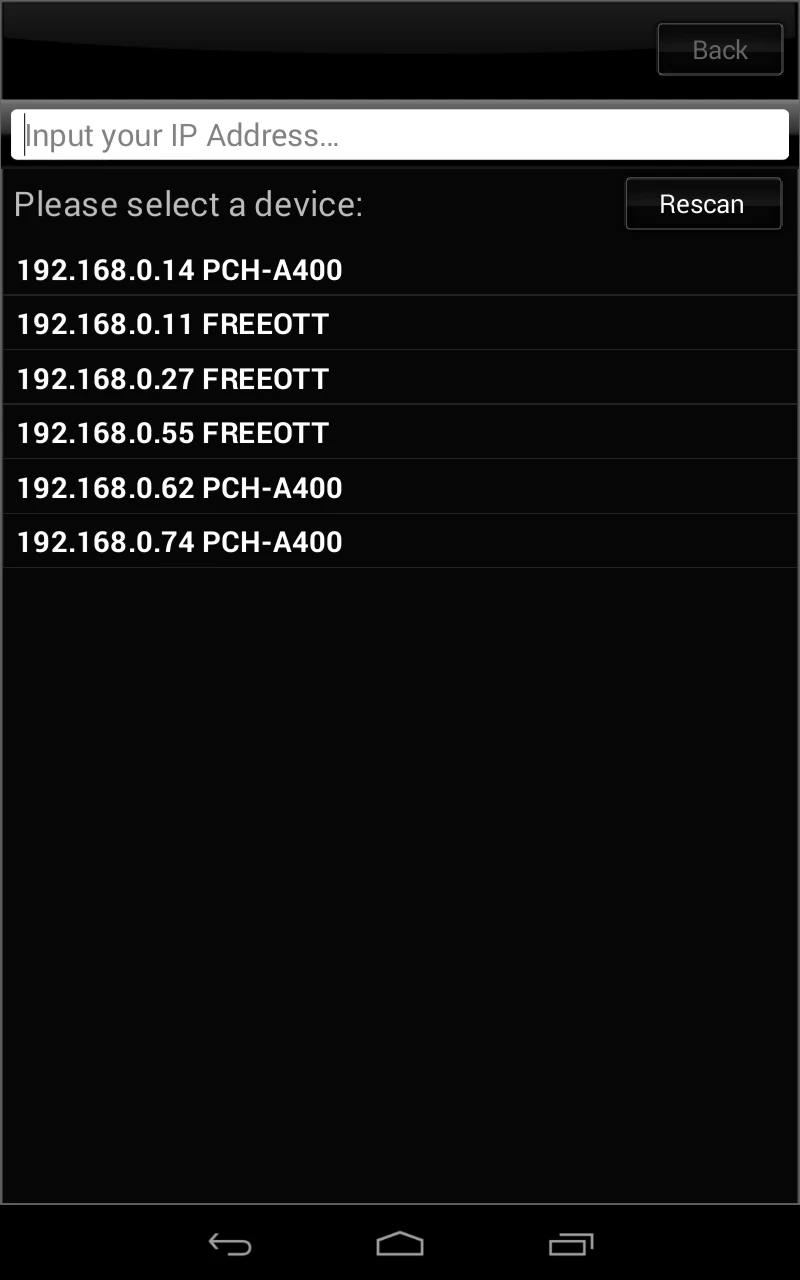Screen dimensions: 800x1280
Task: Select 192.168.0.55 FREEOTT from the list
Action: (x=172, y=432)
